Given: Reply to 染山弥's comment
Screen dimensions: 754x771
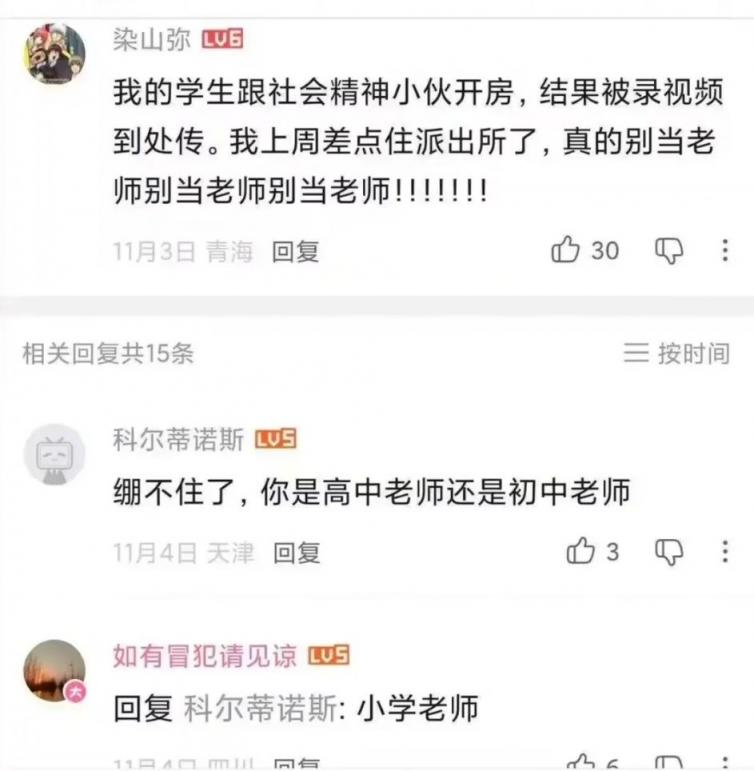Looking at the screenshot, I should pos(295,252).
